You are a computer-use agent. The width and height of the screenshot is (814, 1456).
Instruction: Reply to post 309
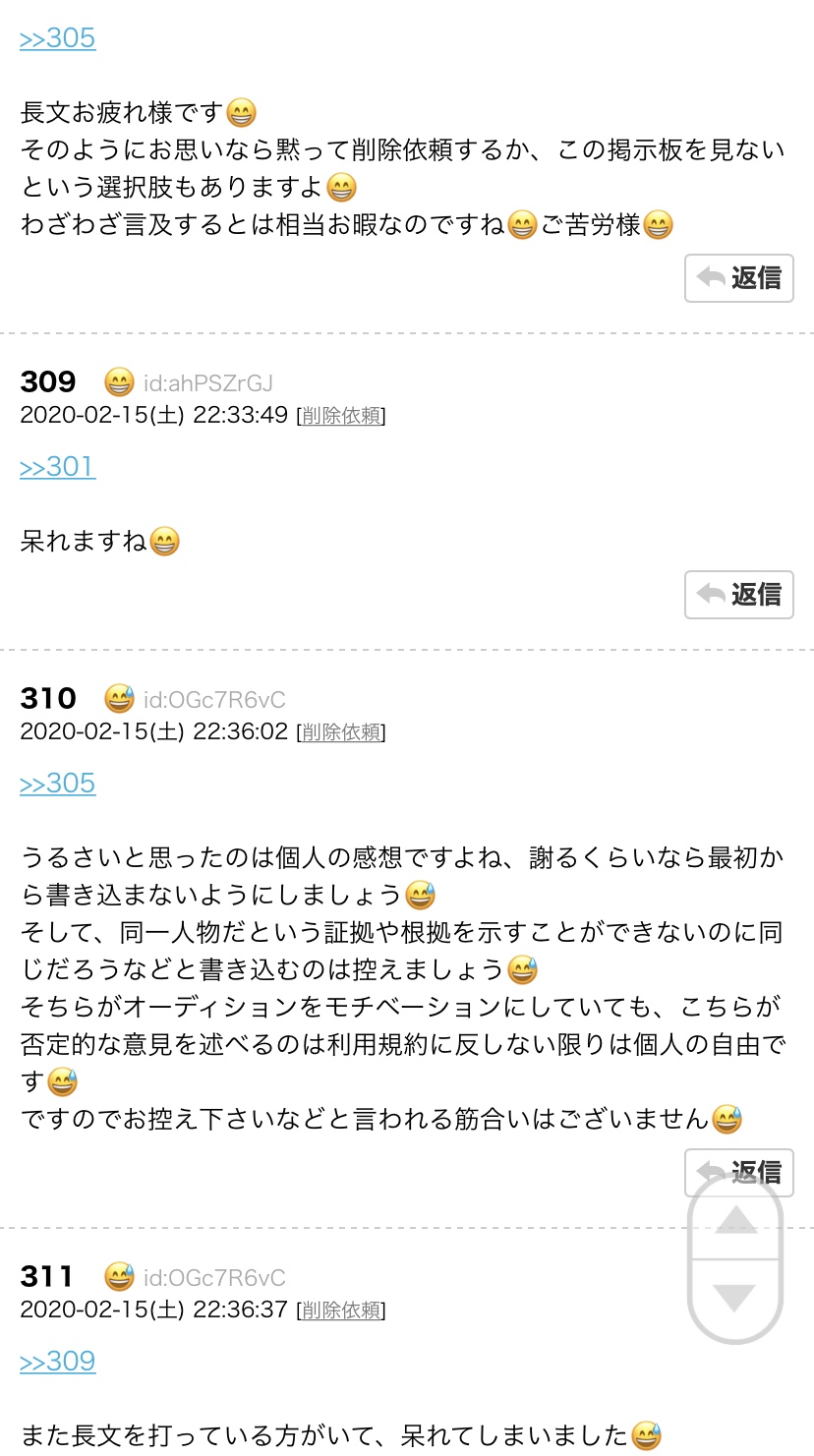point(738,594)
